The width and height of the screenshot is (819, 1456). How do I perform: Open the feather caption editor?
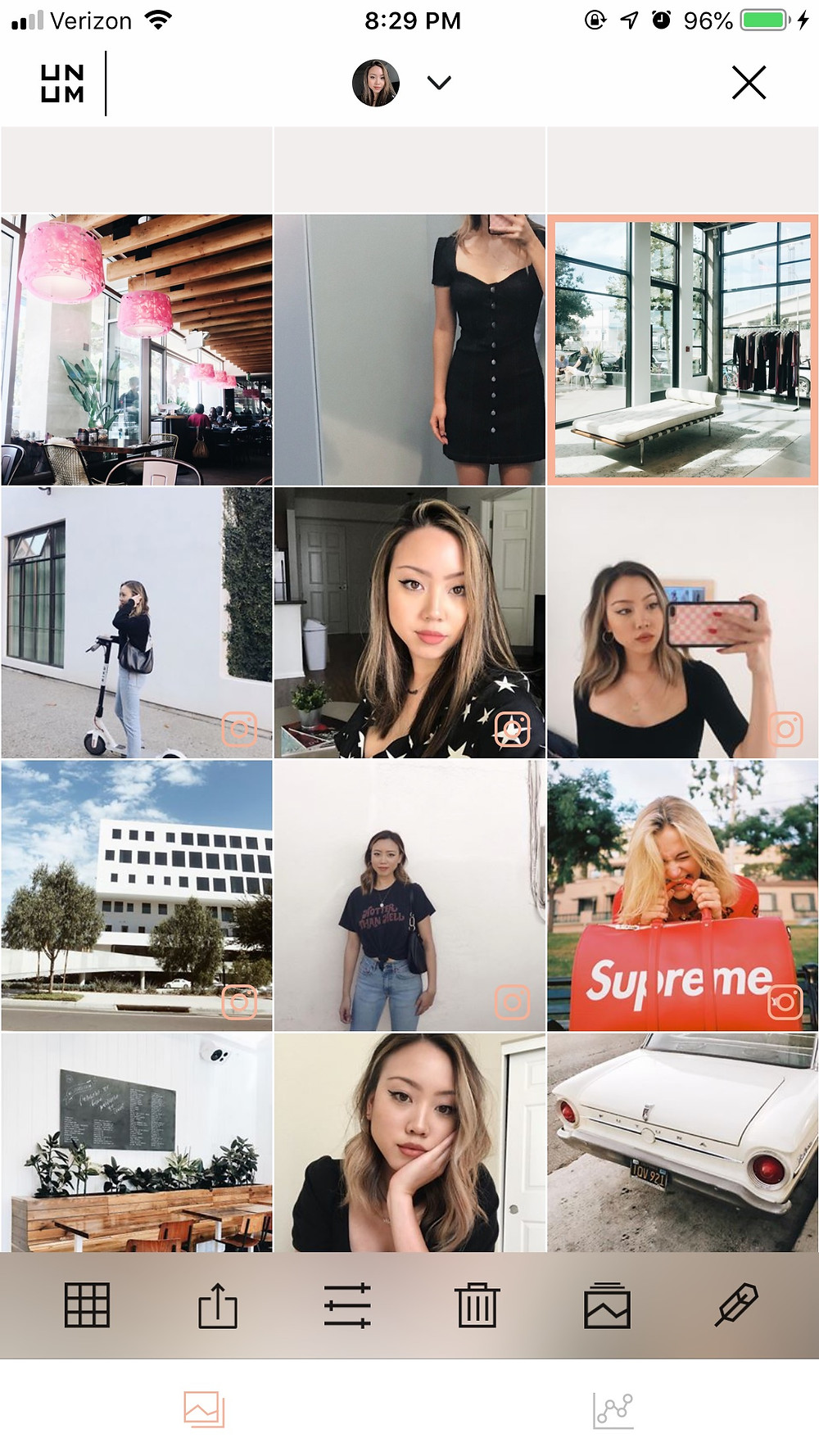click(x=736, y=1305)
